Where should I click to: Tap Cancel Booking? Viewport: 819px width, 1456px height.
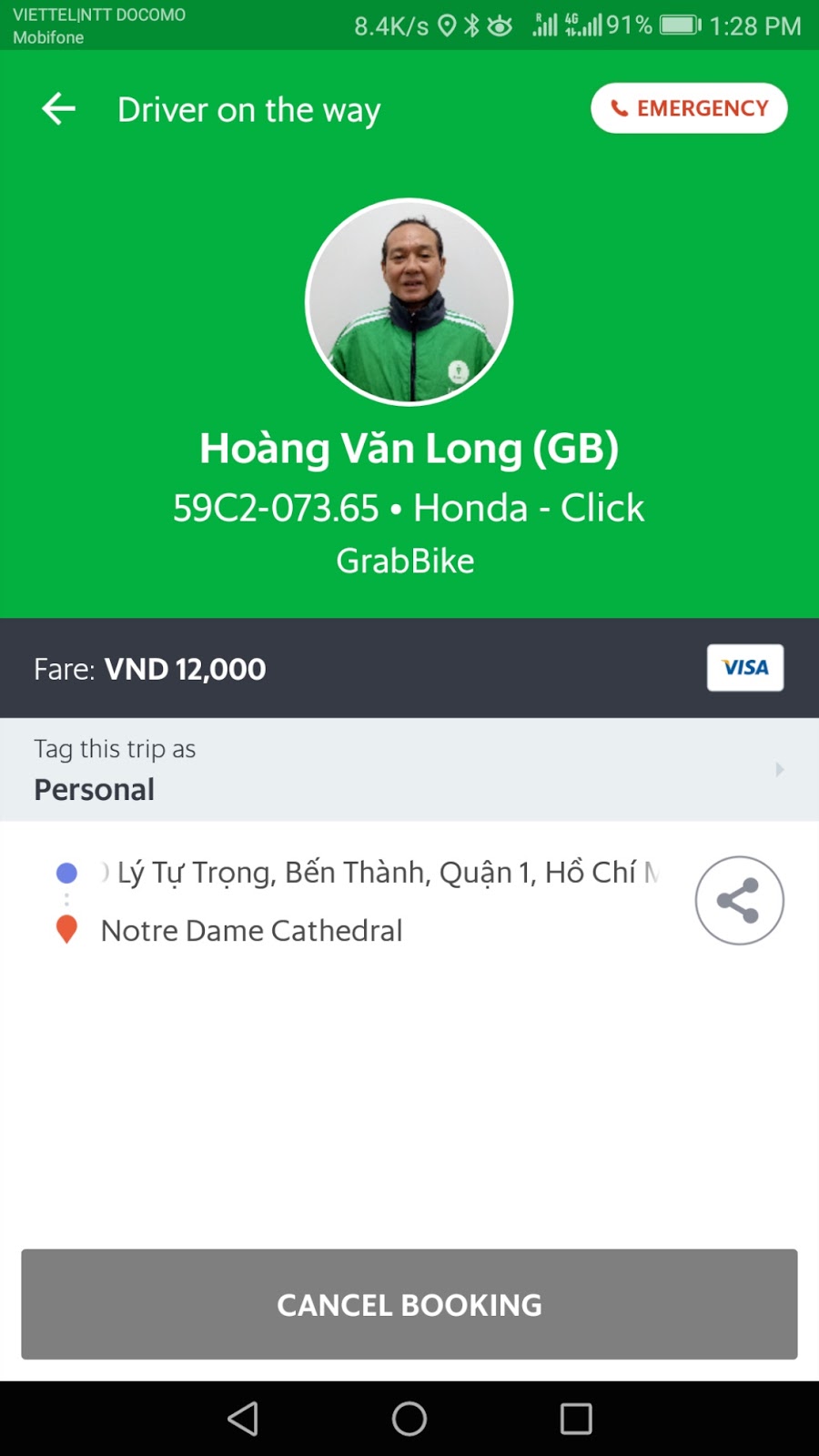(409, 1304)
